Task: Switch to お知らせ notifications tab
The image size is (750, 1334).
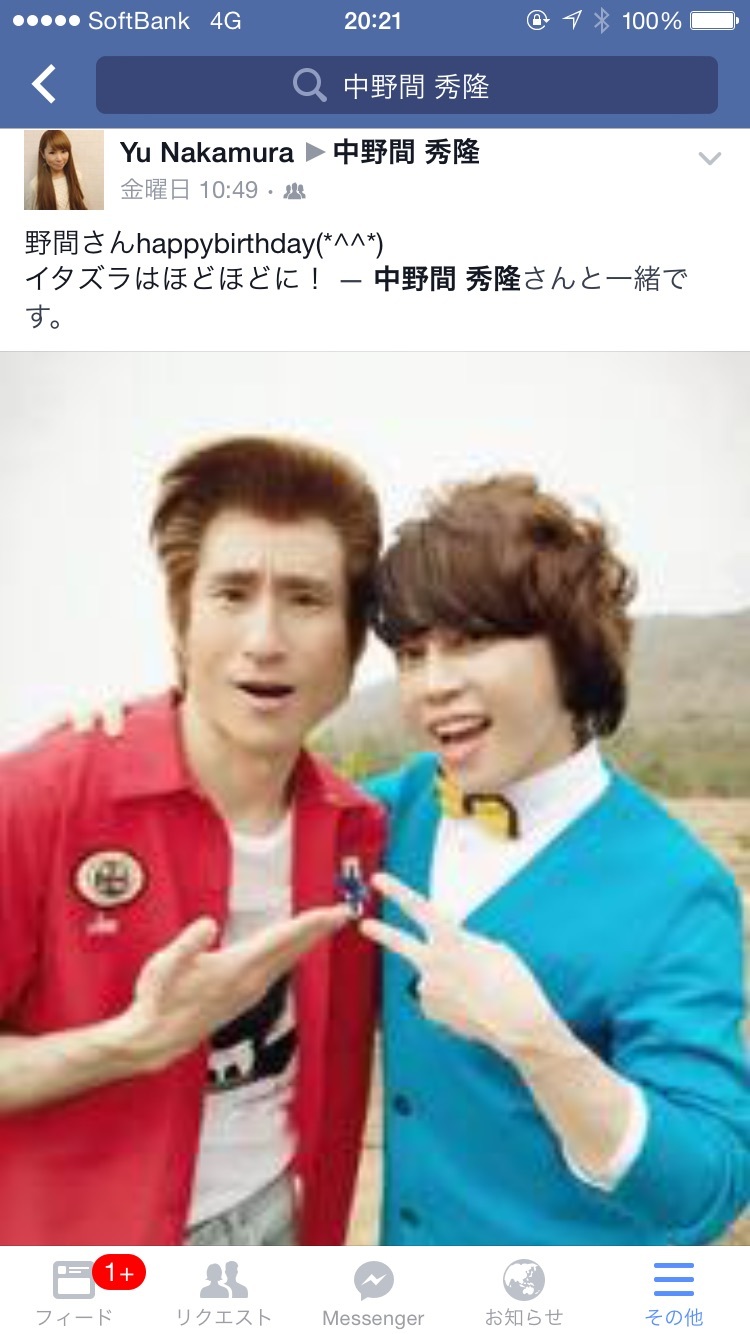Action: 523,1292
